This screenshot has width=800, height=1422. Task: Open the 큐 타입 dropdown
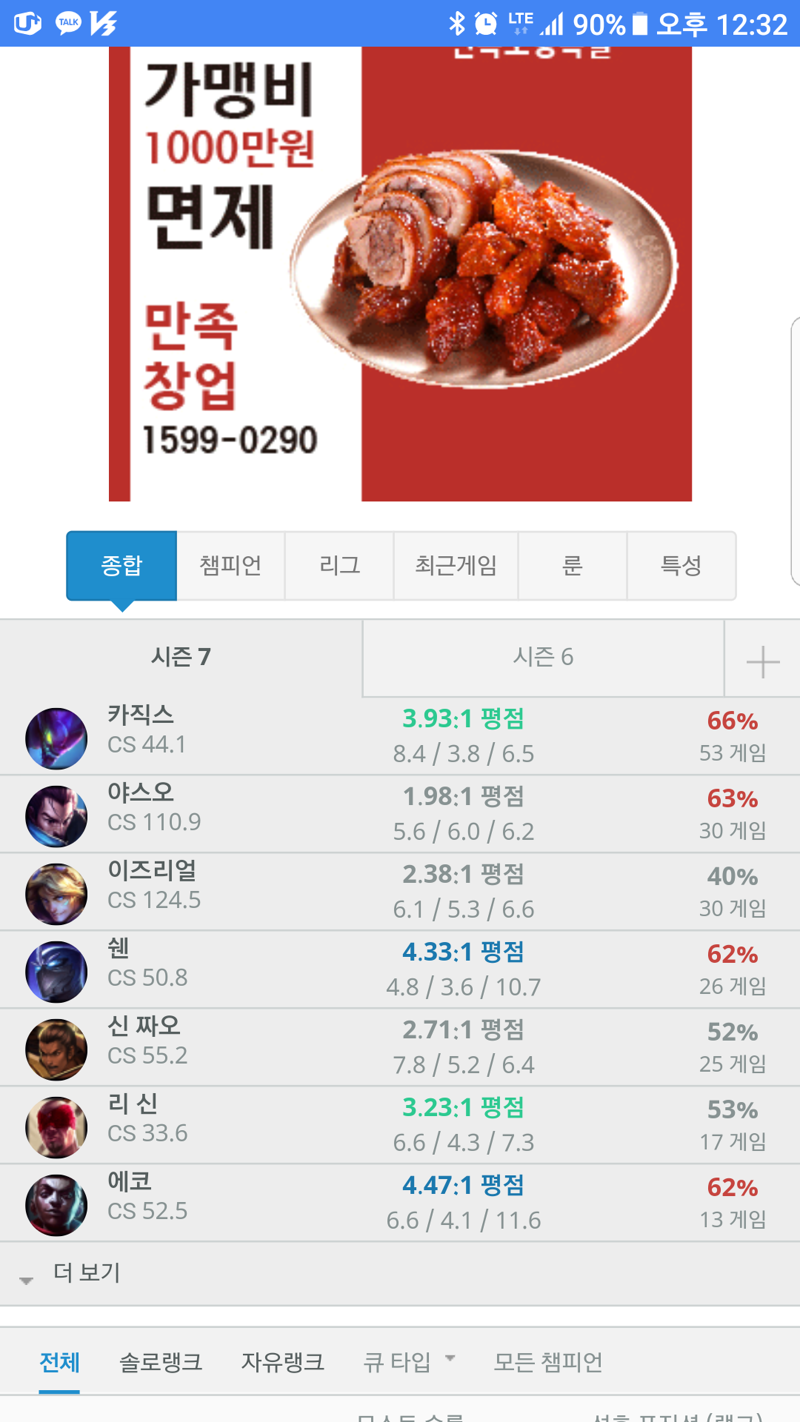(408, 1362)
